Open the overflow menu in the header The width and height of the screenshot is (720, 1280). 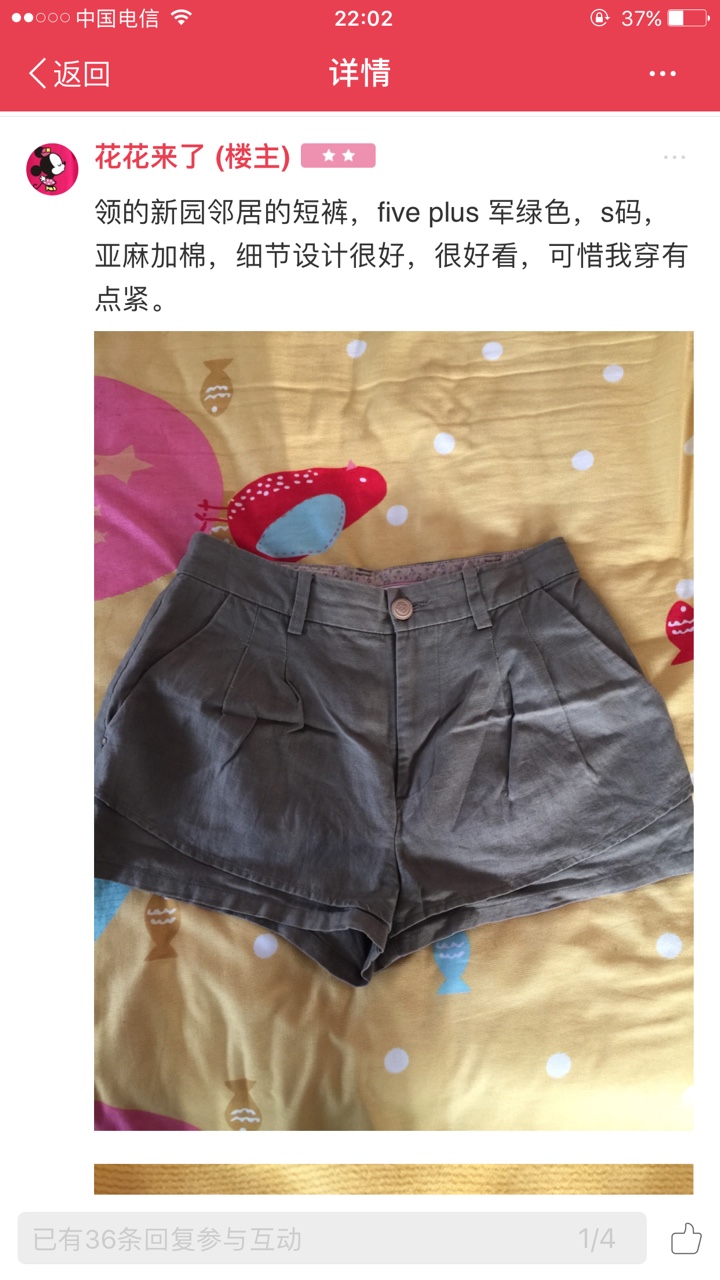coord(662,73)
